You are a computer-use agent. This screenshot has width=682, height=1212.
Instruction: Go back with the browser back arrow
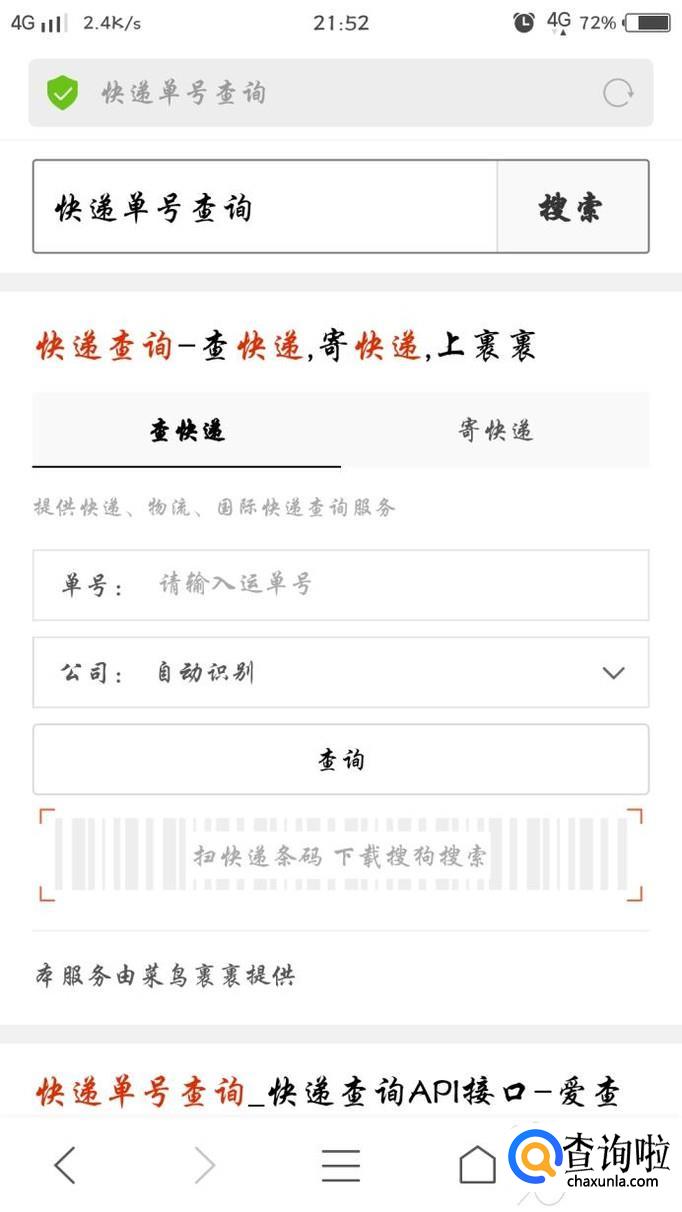tap(65, 1165)
